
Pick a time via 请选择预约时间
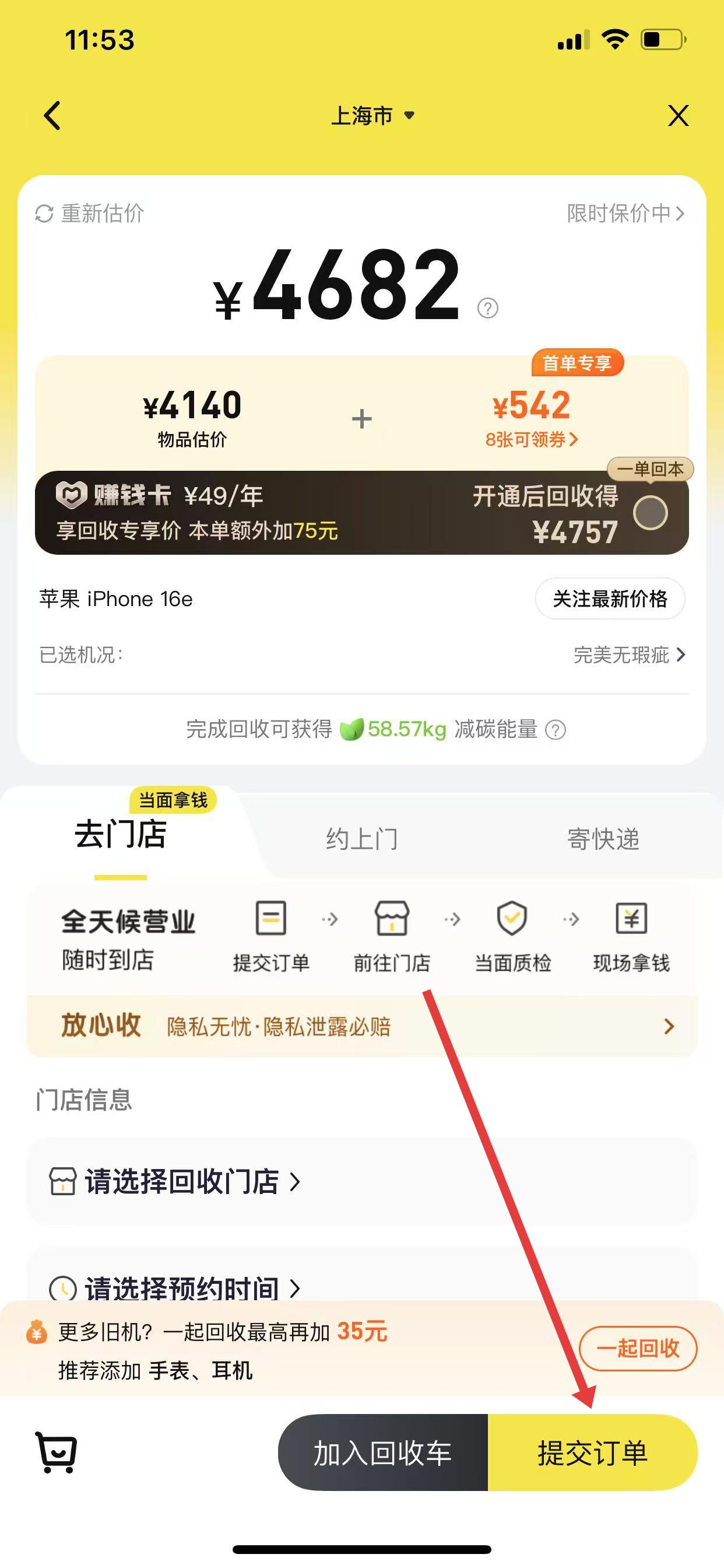point(177,1287)
